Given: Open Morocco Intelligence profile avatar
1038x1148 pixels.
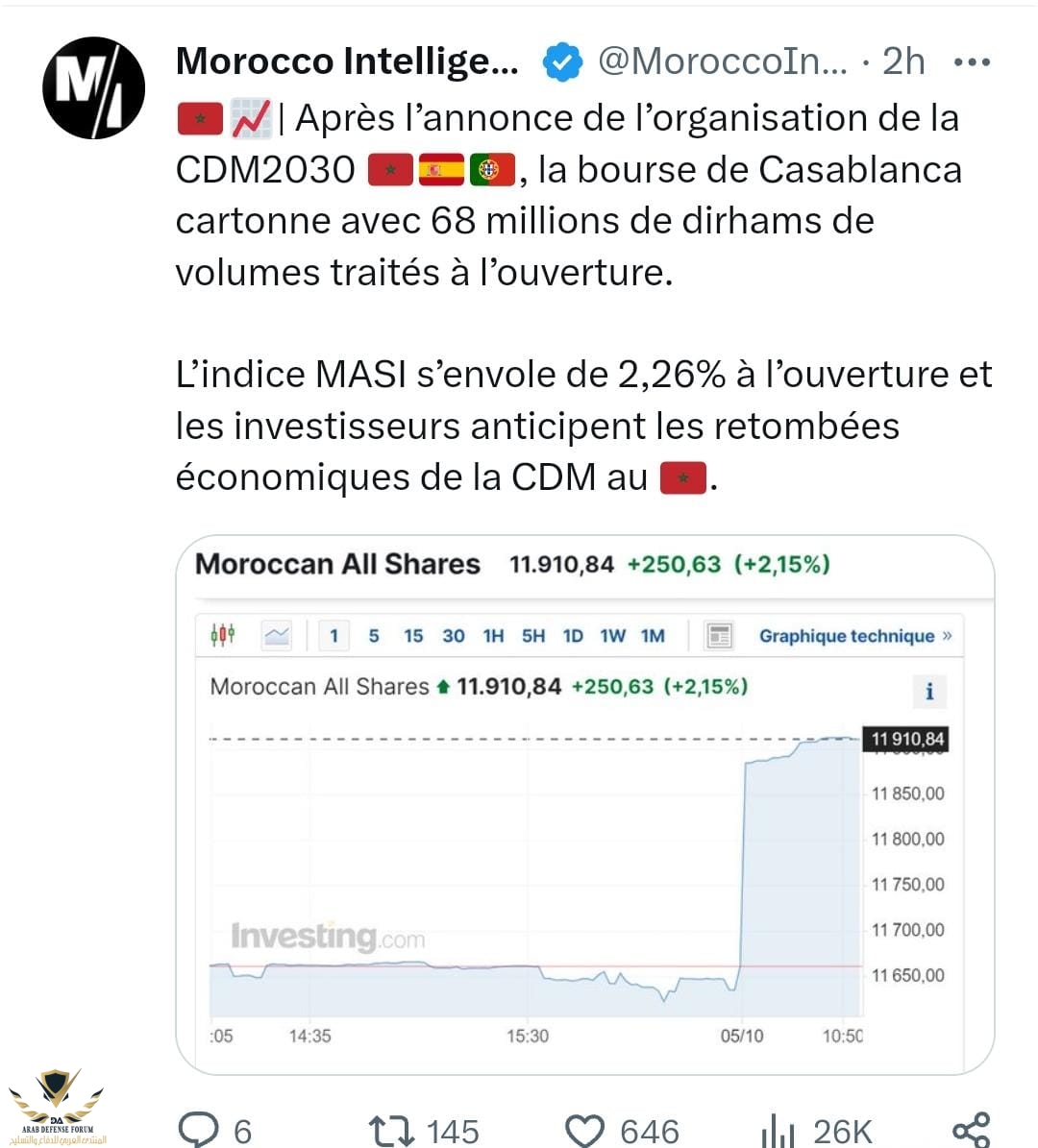Looking at the screenshot, I should coord(93,87).
